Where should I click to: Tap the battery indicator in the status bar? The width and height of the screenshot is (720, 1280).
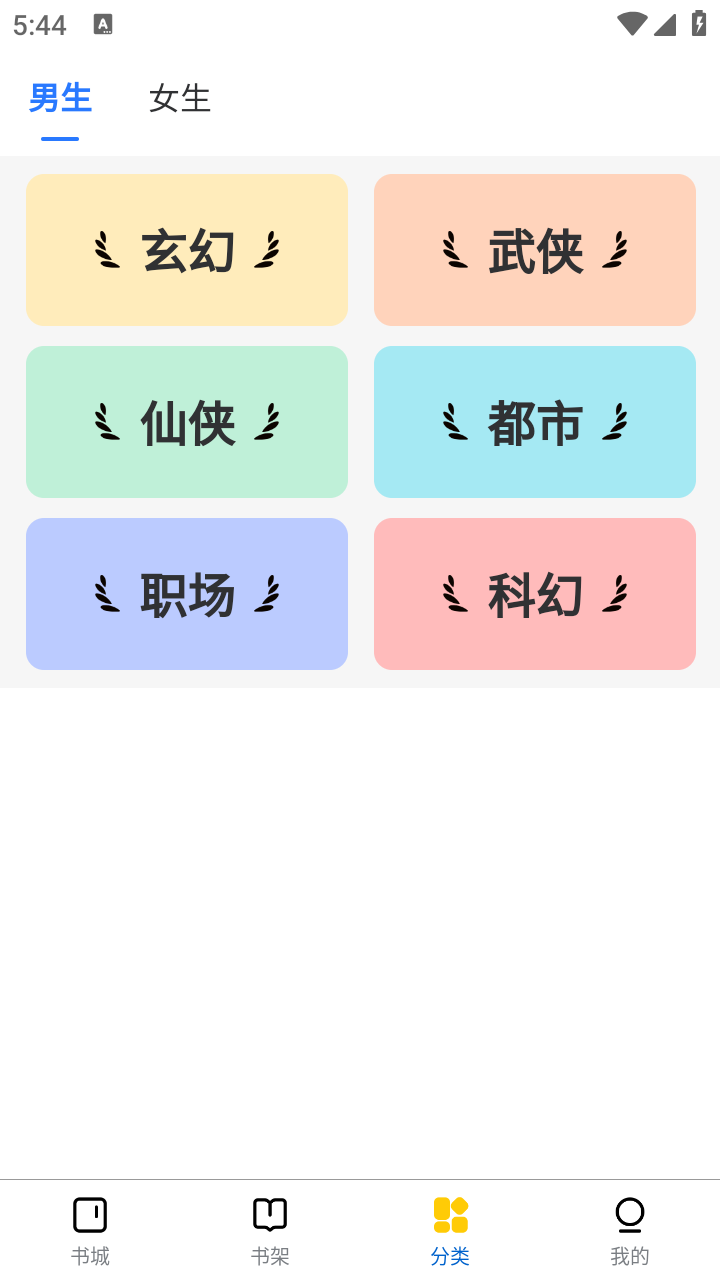click(x=699, y=24)
